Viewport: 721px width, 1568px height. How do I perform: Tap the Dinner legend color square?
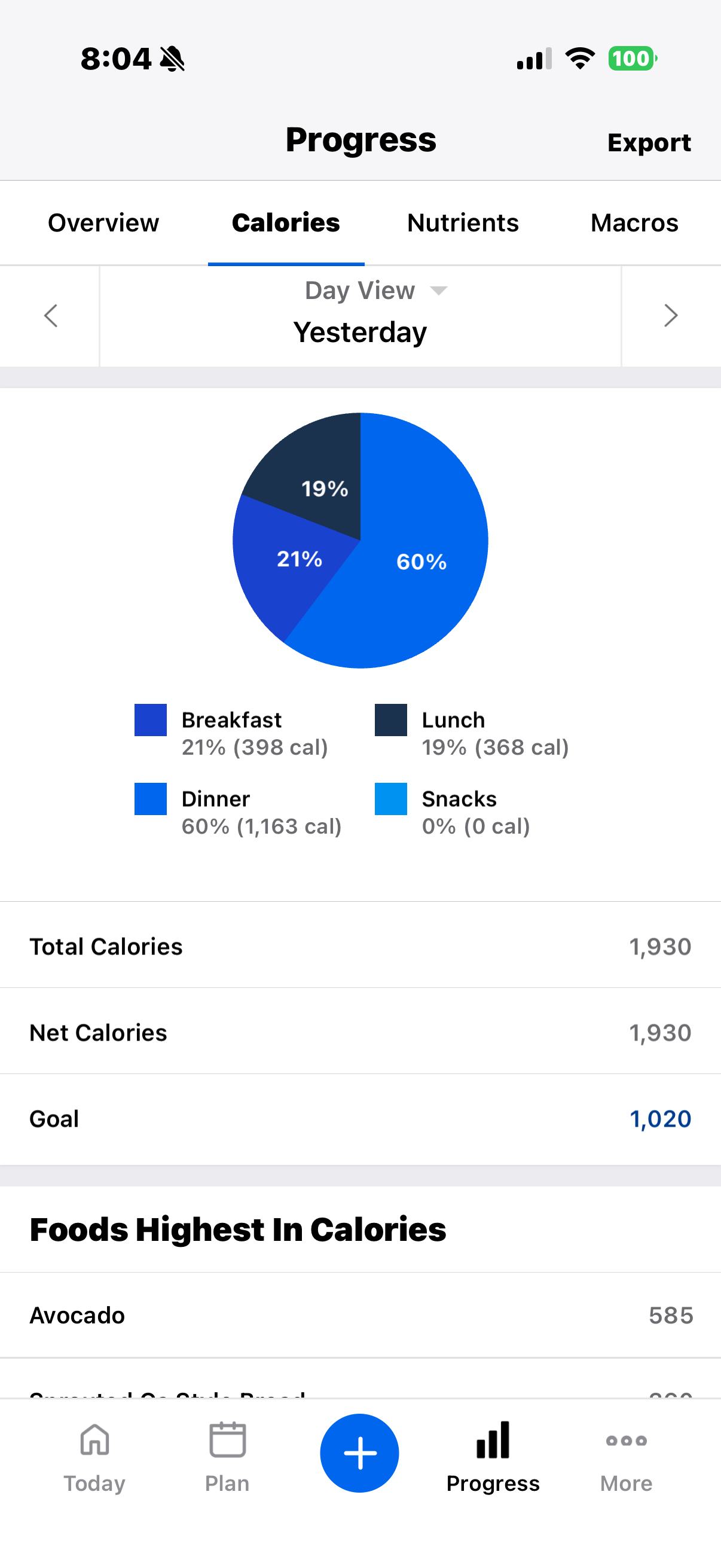coord(150,798)
